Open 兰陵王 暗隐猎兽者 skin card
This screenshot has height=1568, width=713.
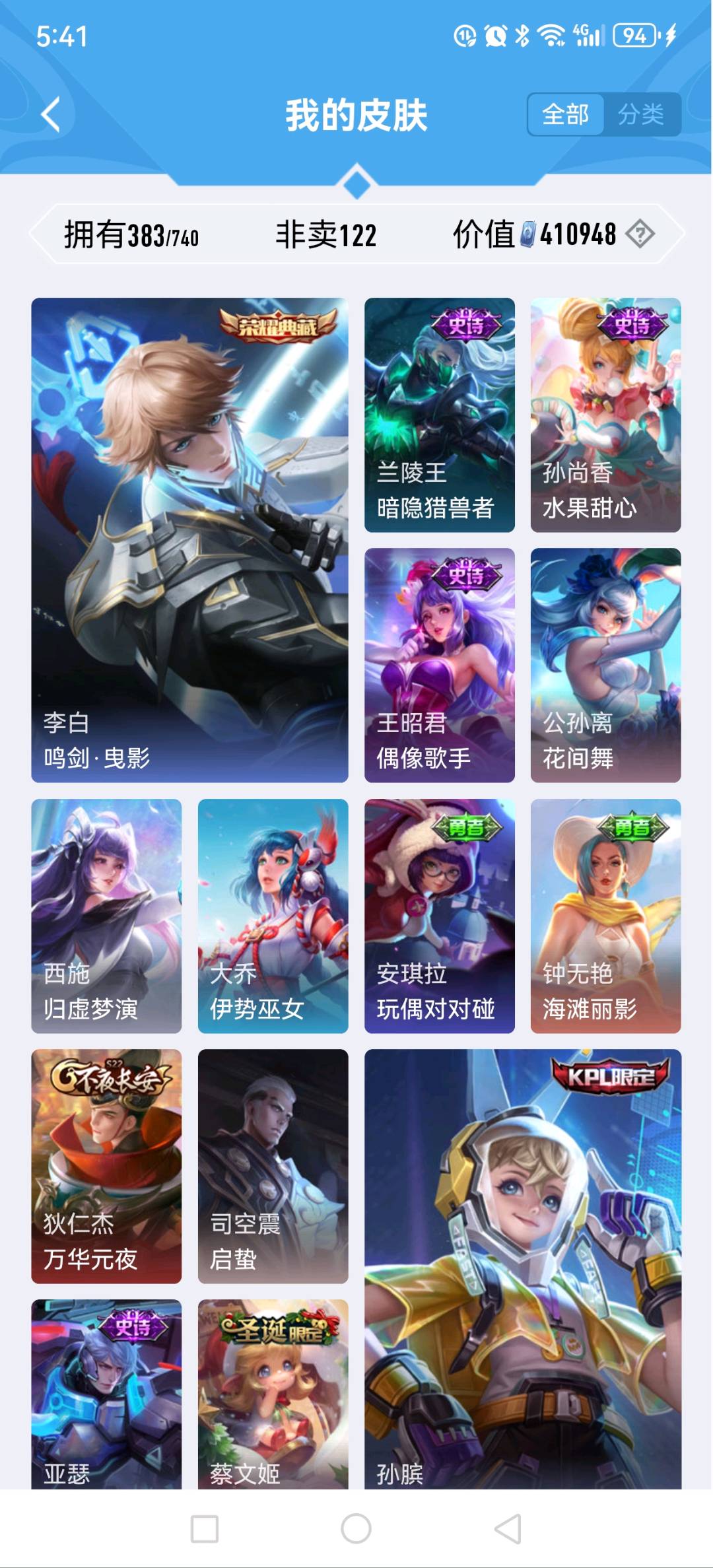(x=439, y=415)
